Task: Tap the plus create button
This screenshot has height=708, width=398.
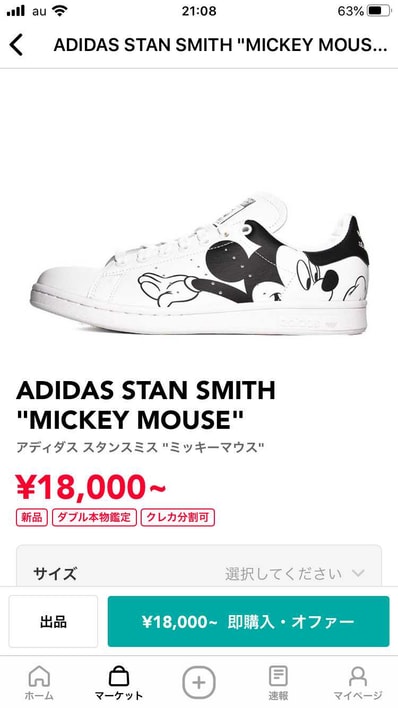Action: 199,682
